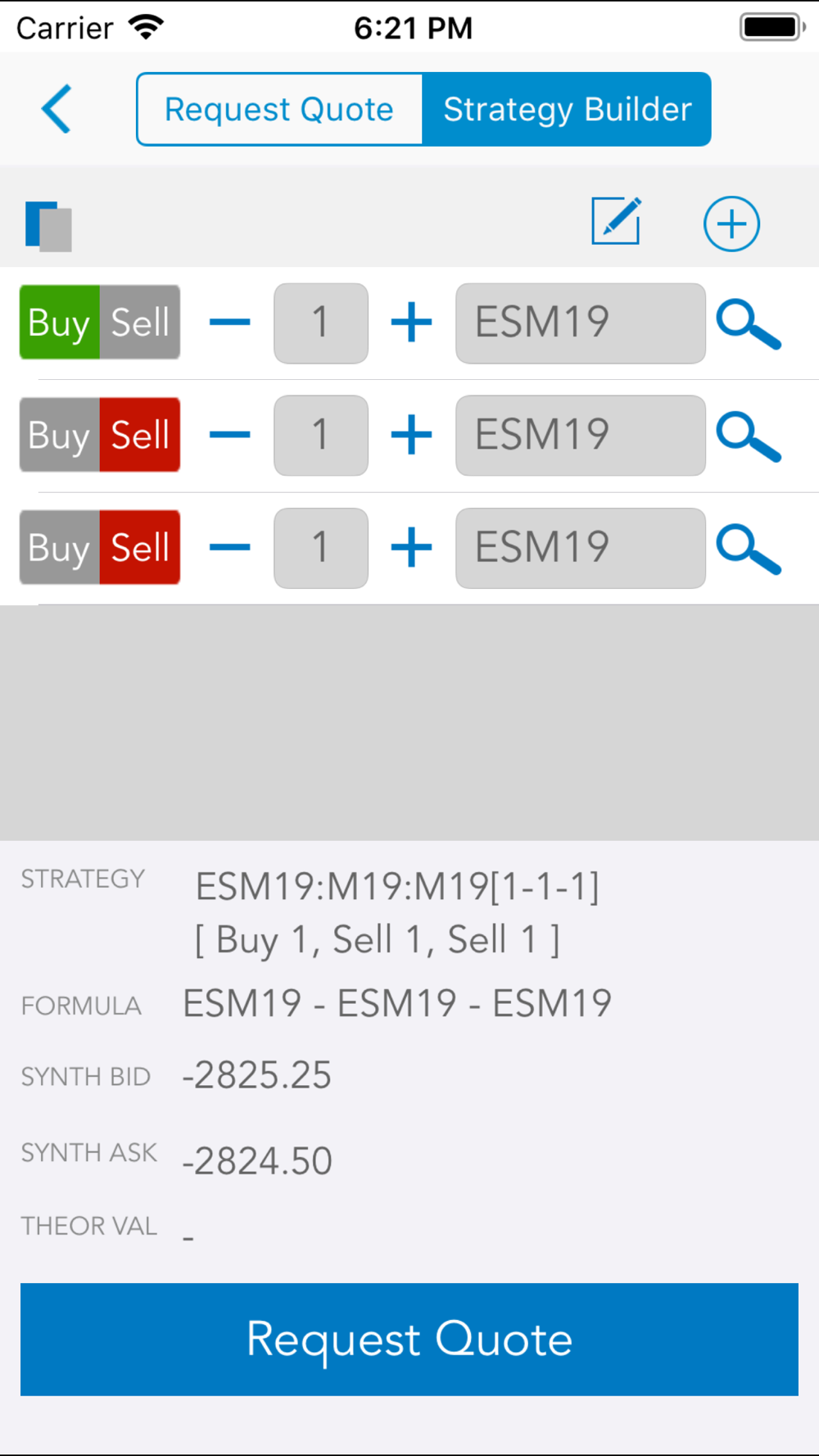Change the second leg to Buy
This screenshot has width=819, height=1456.
60,435
